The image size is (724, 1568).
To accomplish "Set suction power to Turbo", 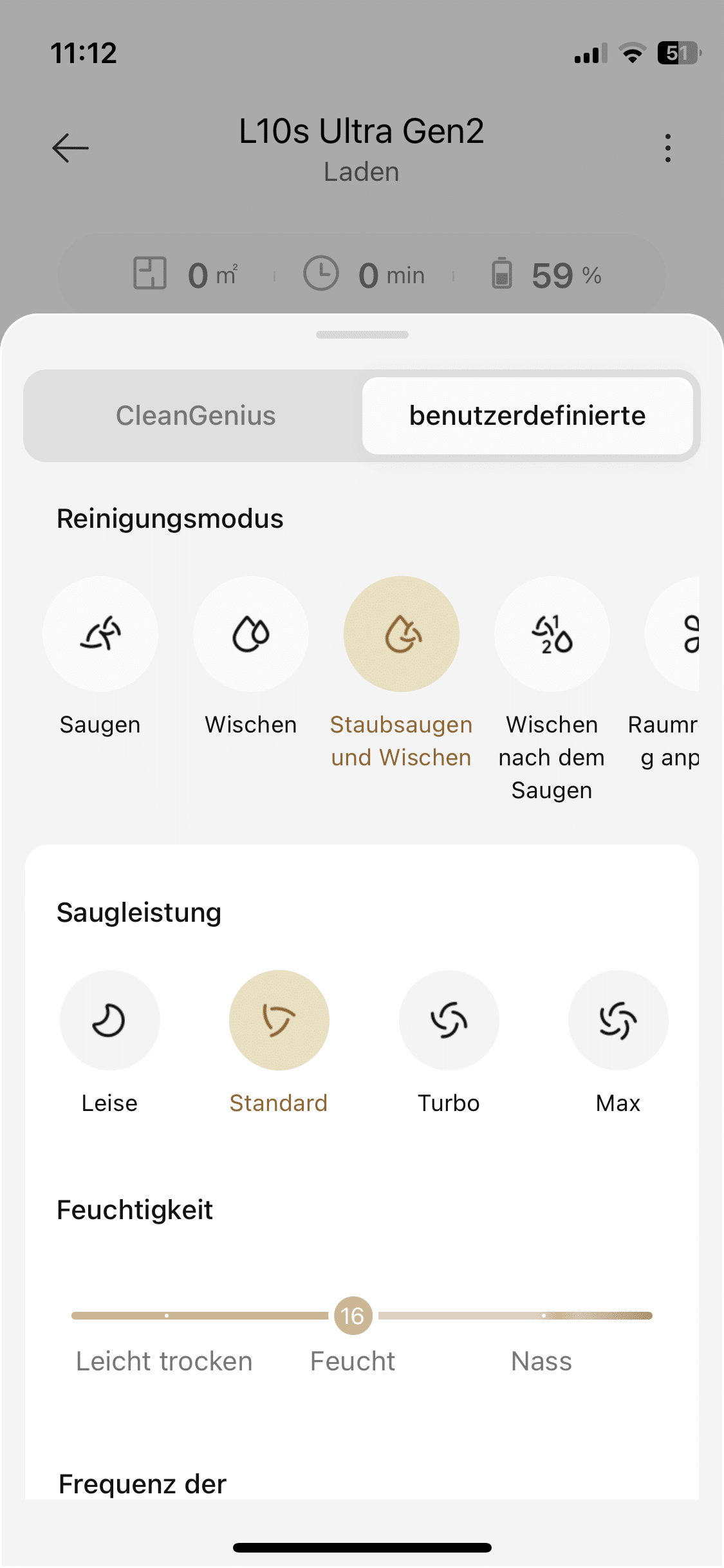I will pos(449,1020).
